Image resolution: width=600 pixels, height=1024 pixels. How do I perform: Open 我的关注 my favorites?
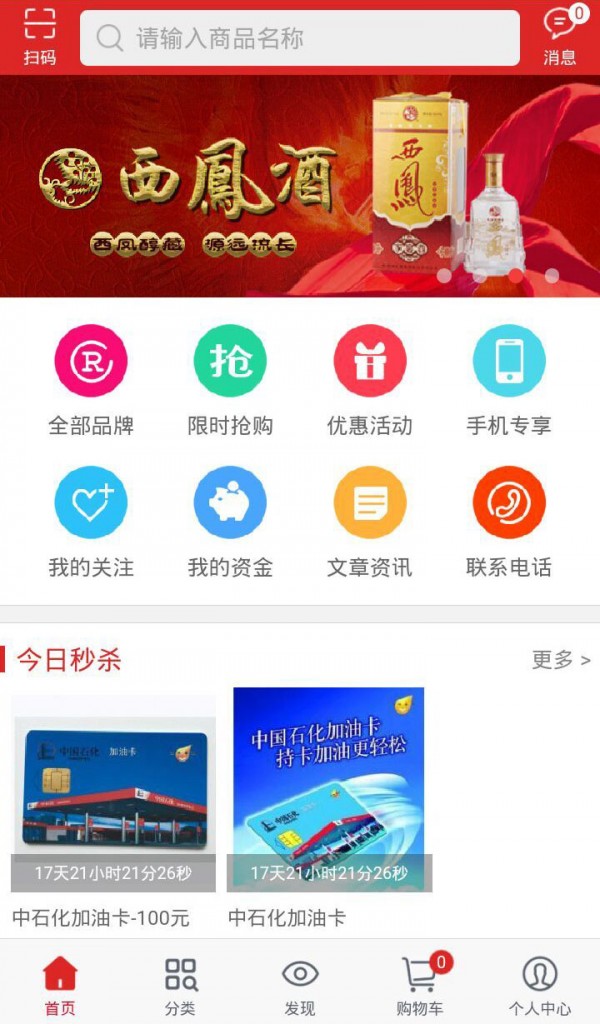[x=91, y=522]
